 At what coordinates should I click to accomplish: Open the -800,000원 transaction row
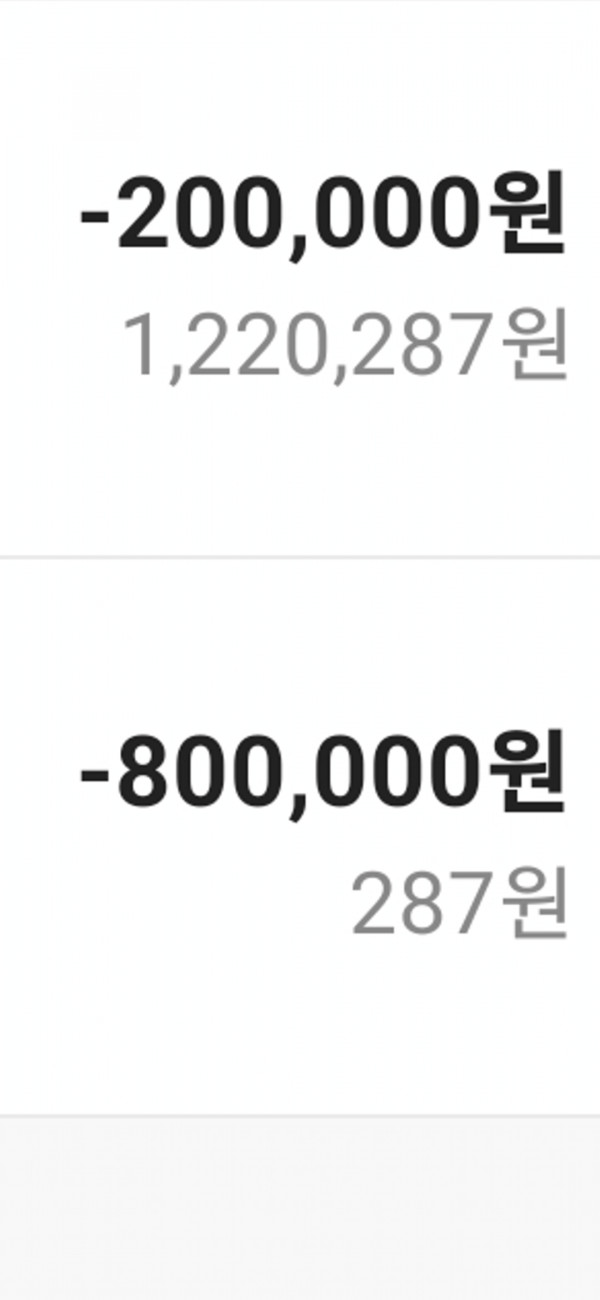(300, 836)
